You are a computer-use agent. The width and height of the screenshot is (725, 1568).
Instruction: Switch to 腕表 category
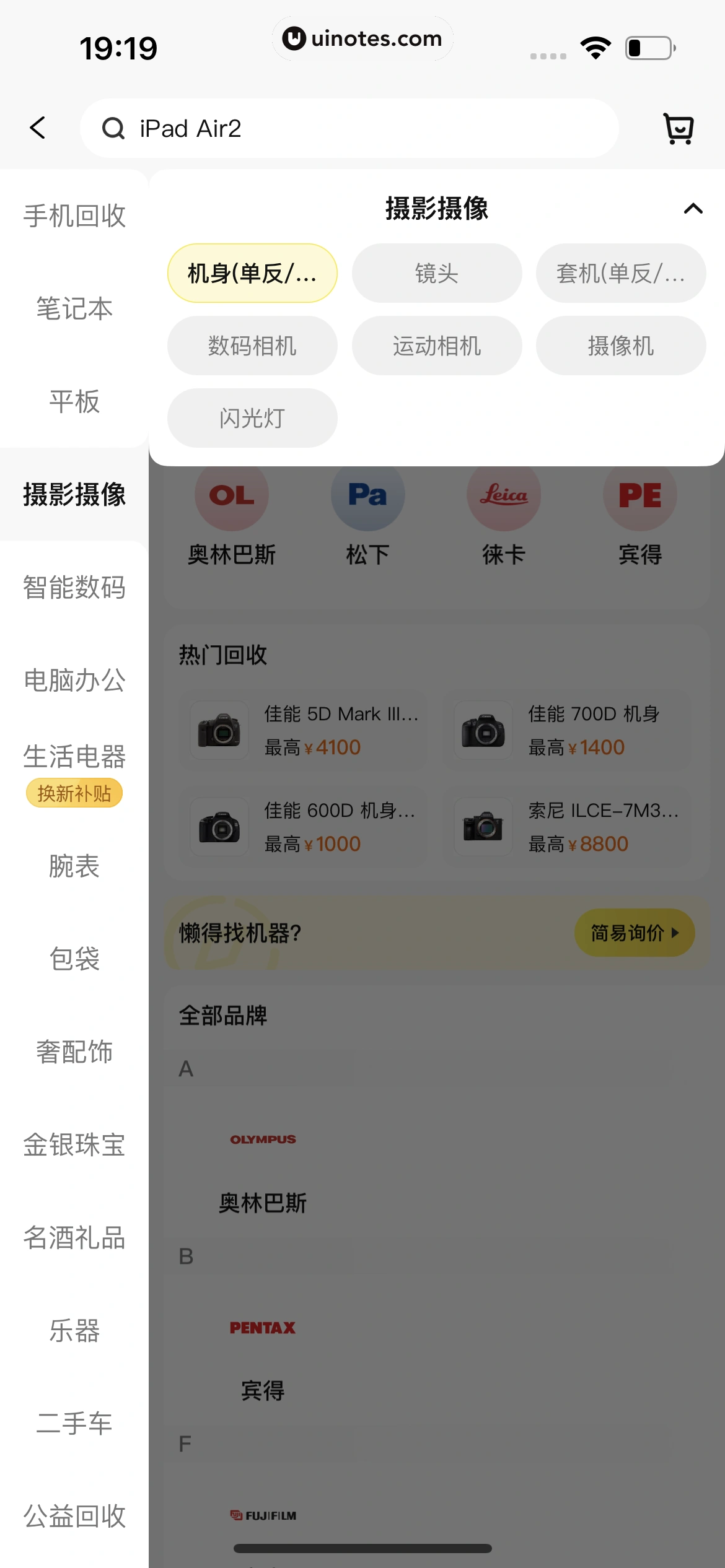point(74,866)
